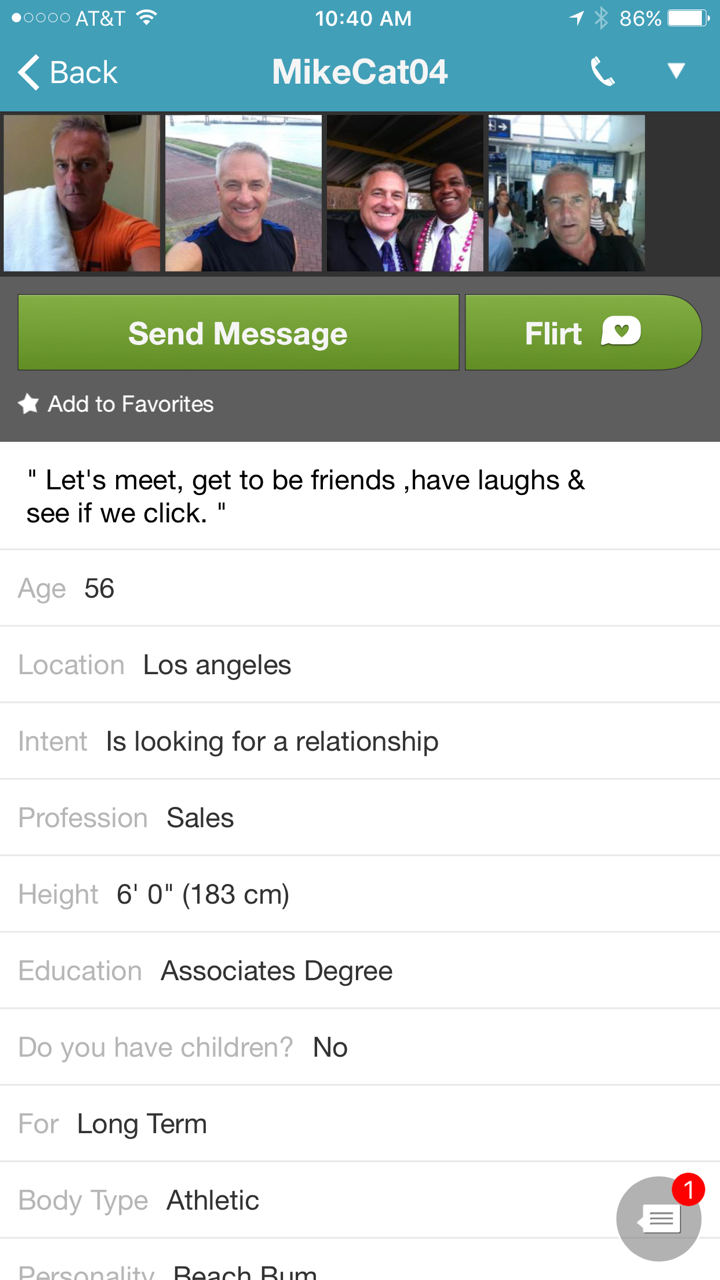Open the first profile photo with towel
The height and width of the screenshot is (1280, 720).
pyautogui.click(x=82, y=193)
